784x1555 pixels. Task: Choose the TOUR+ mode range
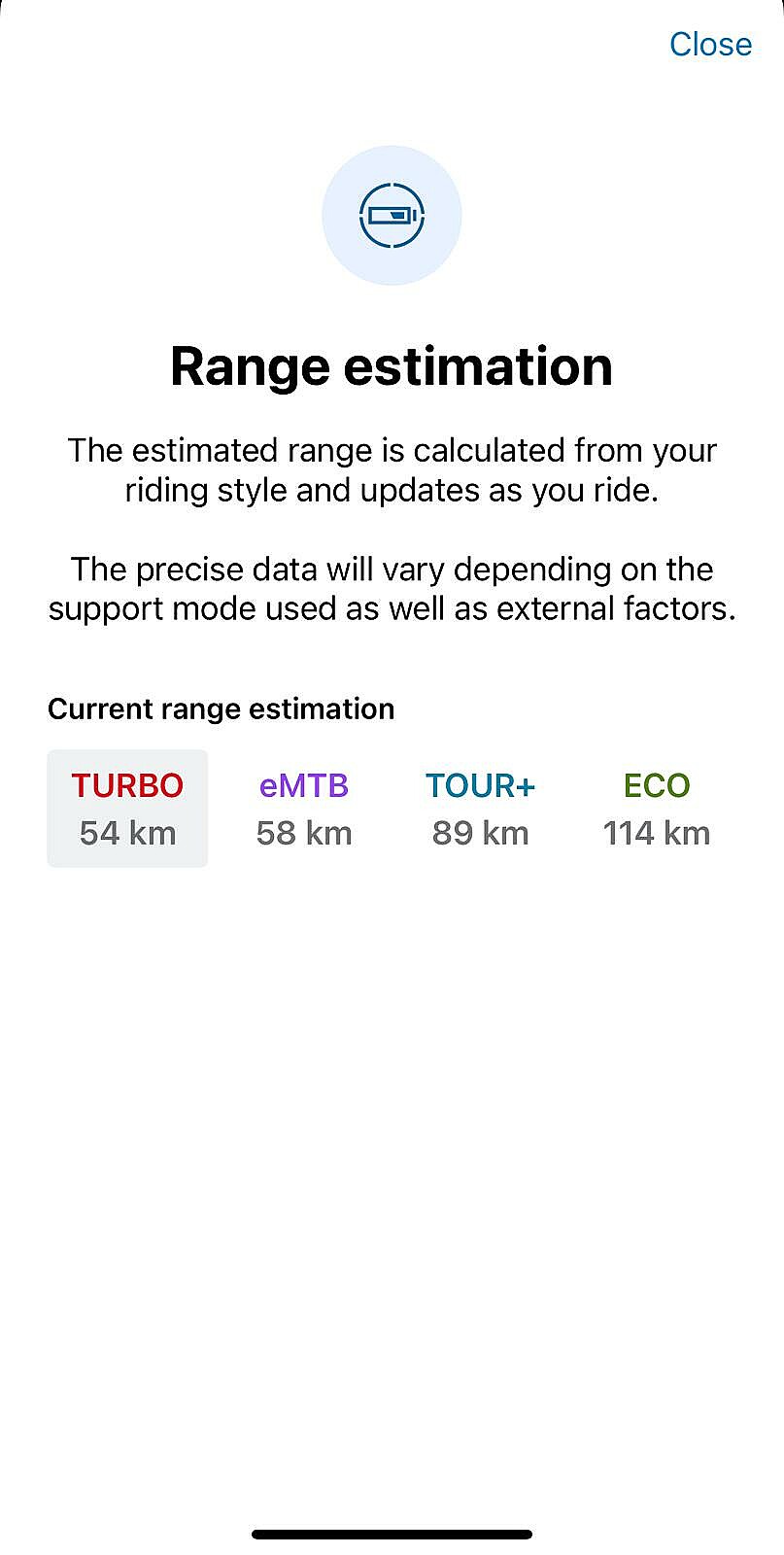(x=480, y=809)
